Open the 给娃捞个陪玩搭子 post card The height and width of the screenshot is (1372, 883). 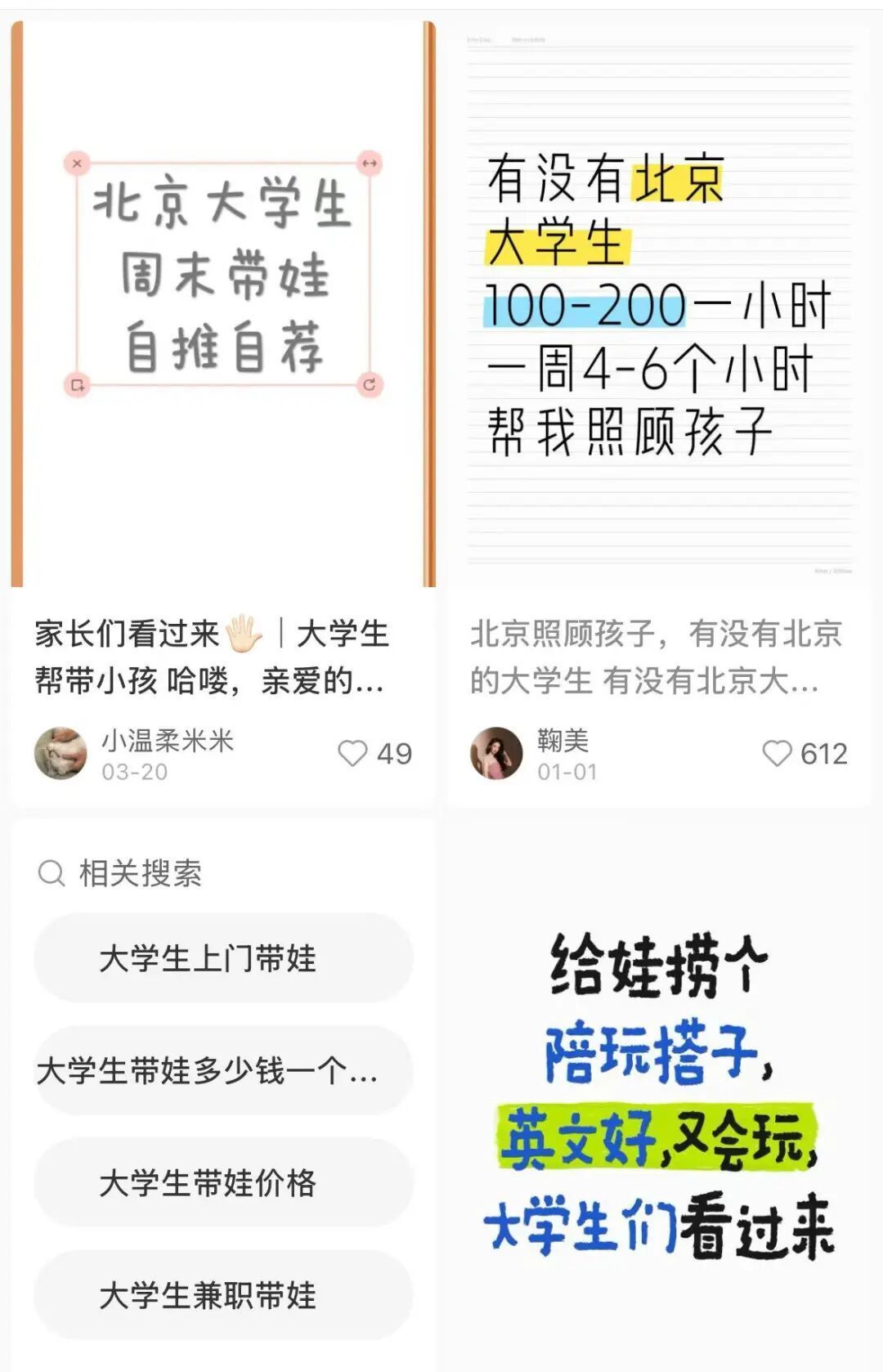[659, 1096]
